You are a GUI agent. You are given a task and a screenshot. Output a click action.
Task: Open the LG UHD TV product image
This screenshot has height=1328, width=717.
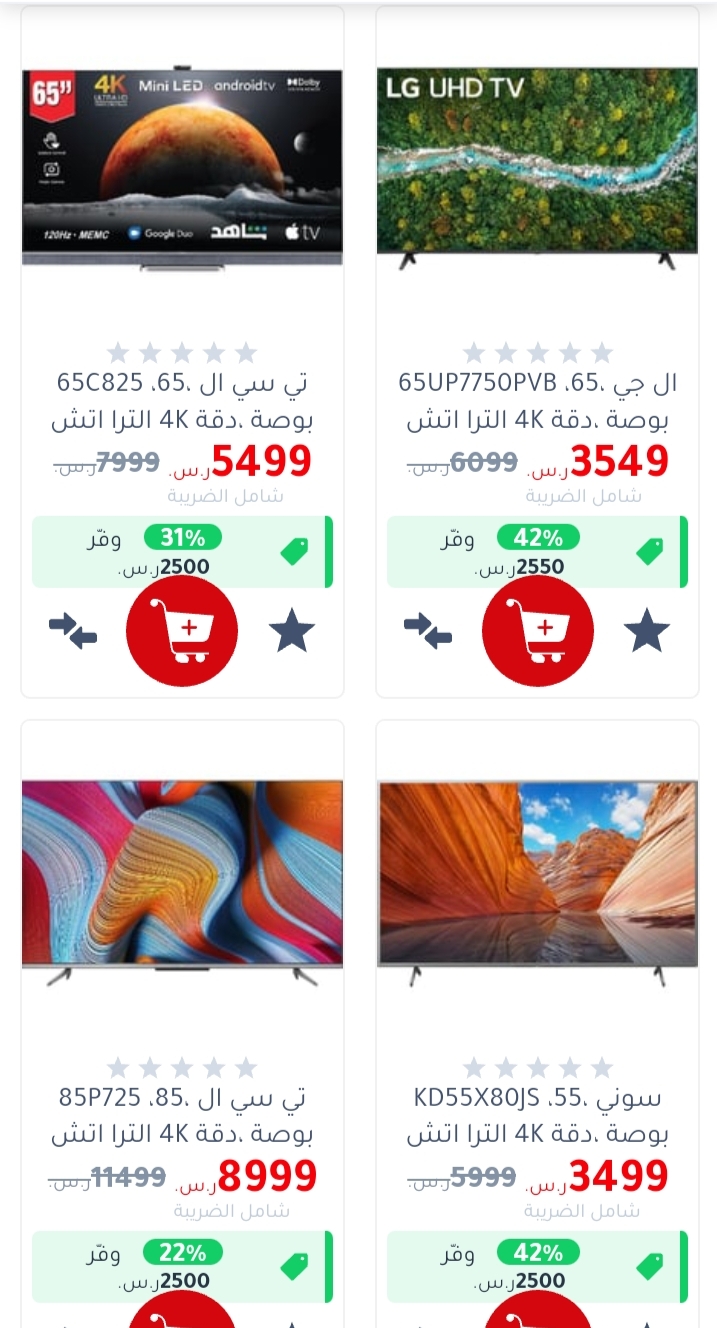tap(537, 168)
